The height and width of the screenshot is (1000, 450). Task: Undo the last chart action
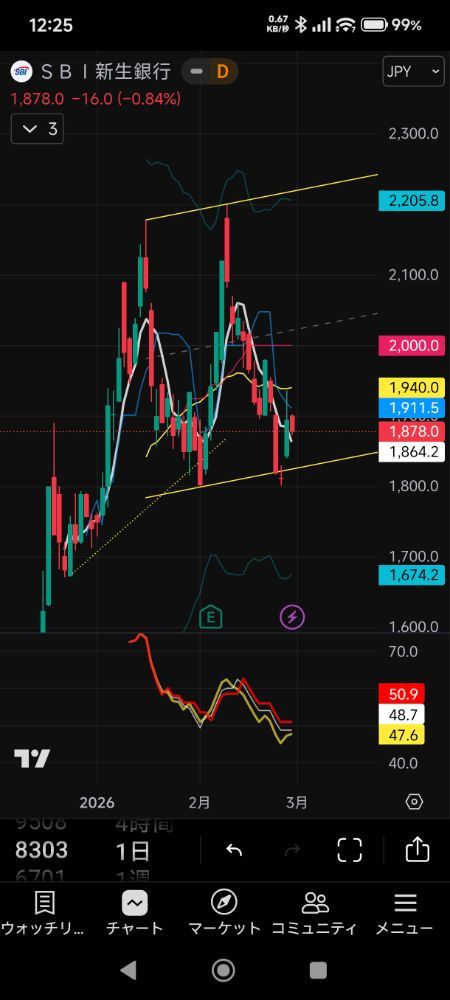pos(234,850)
